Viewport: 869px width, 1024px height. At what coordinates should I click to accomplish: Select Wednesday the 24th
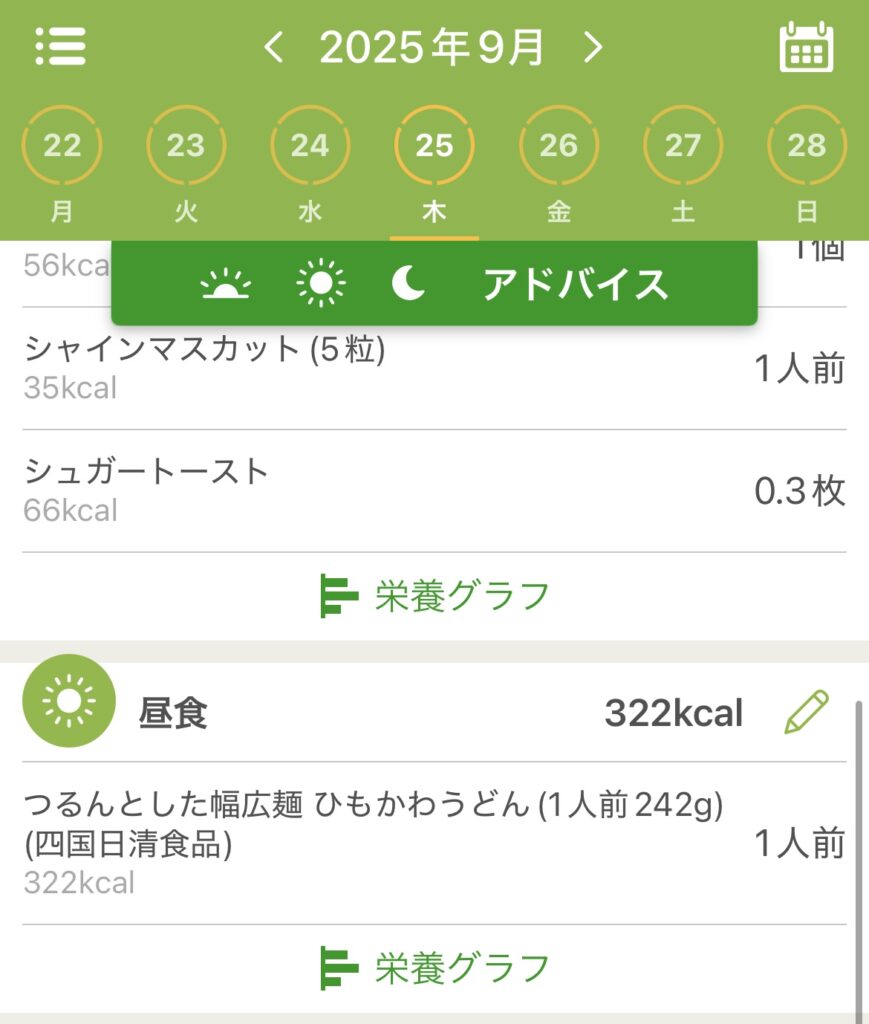(x=310, y=147)
